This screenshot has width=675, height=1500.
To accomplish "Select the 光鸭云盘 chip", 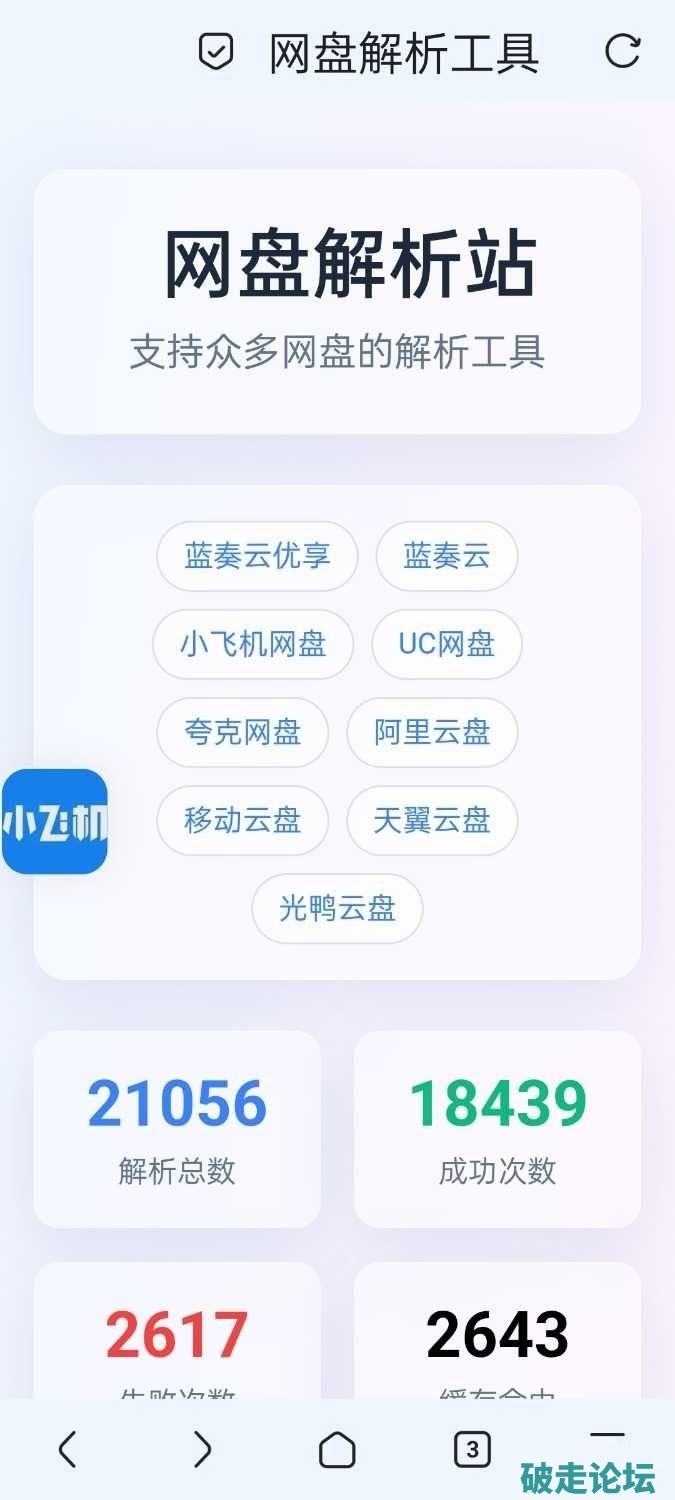I will pos(337,908).
